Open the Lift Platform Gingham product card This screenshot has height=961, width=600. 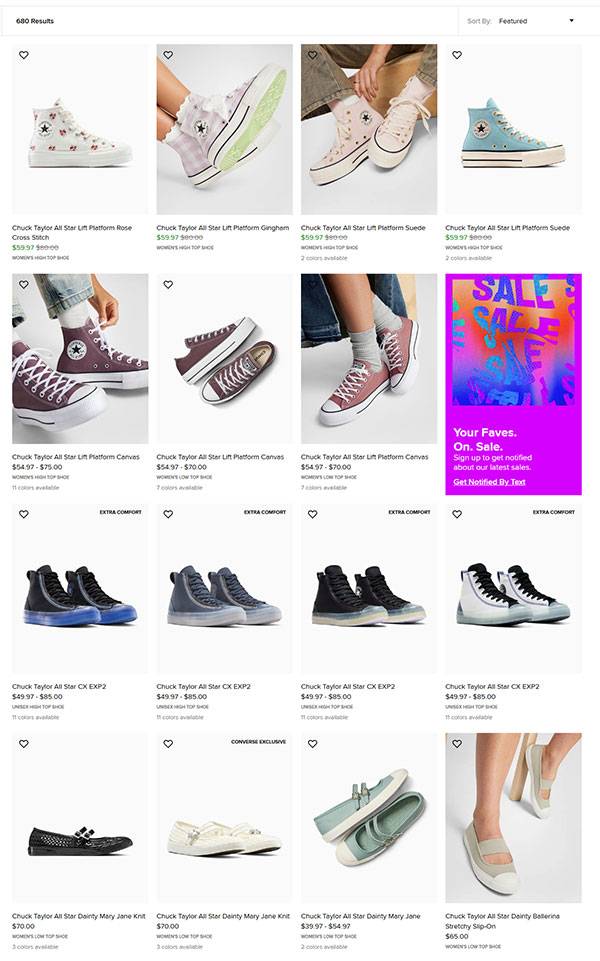[224, 130]
